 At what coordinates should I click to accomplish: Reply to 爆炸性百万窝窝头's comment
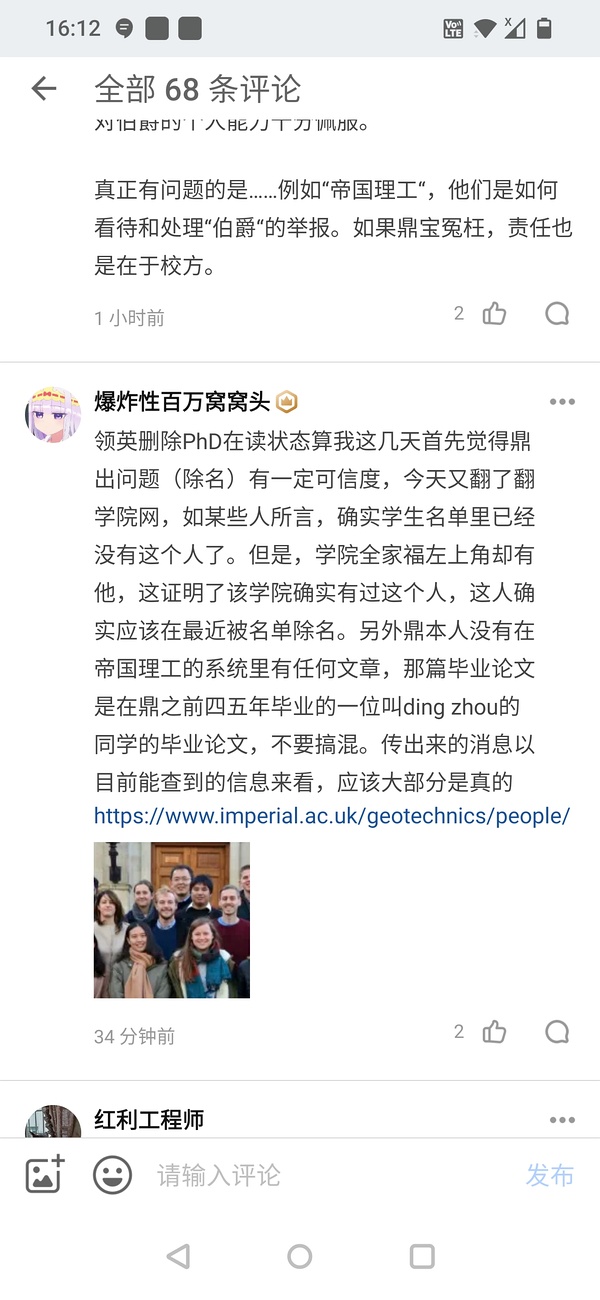pos(557,1032)
